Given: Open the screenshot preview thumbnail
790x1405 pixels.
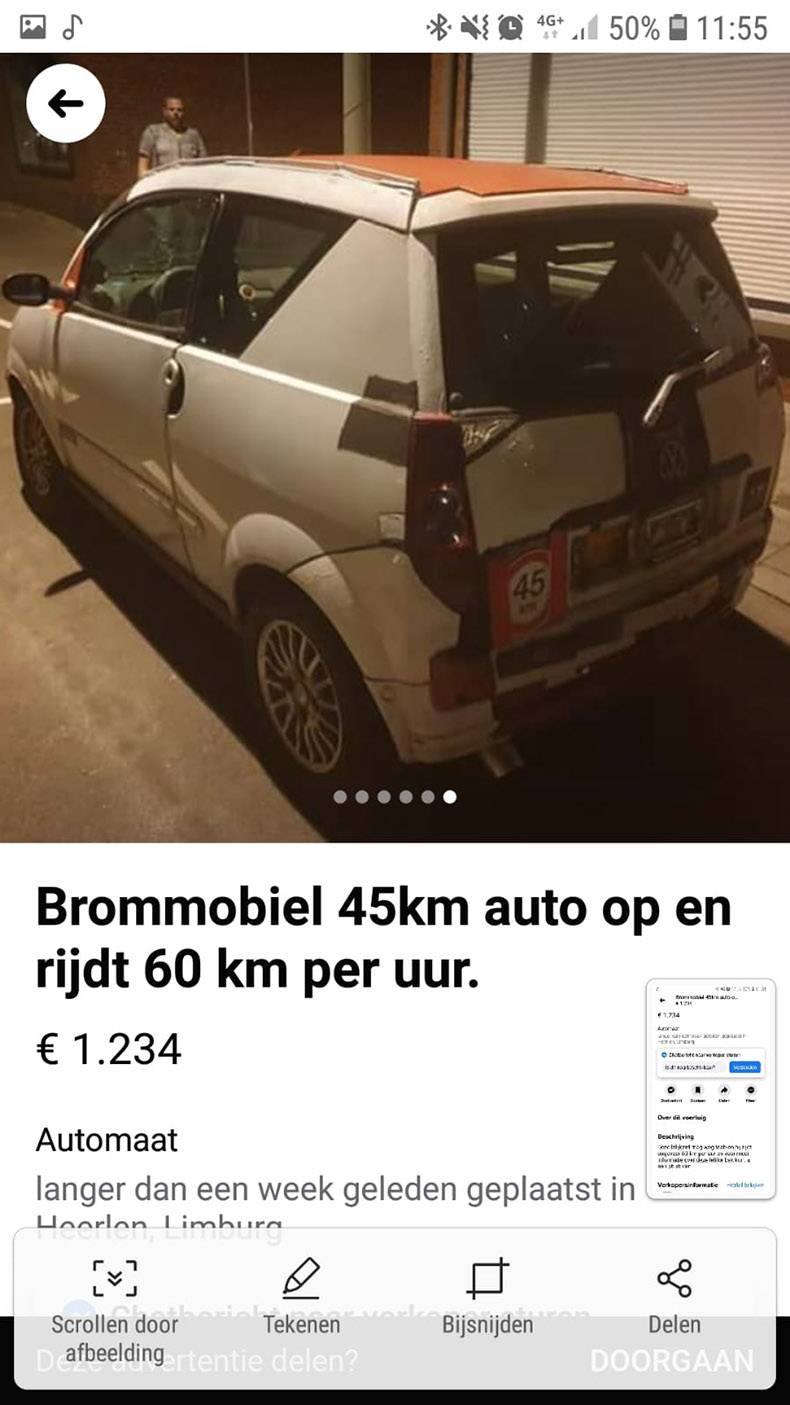Looking at the screenshot, I should (710, 1089).
